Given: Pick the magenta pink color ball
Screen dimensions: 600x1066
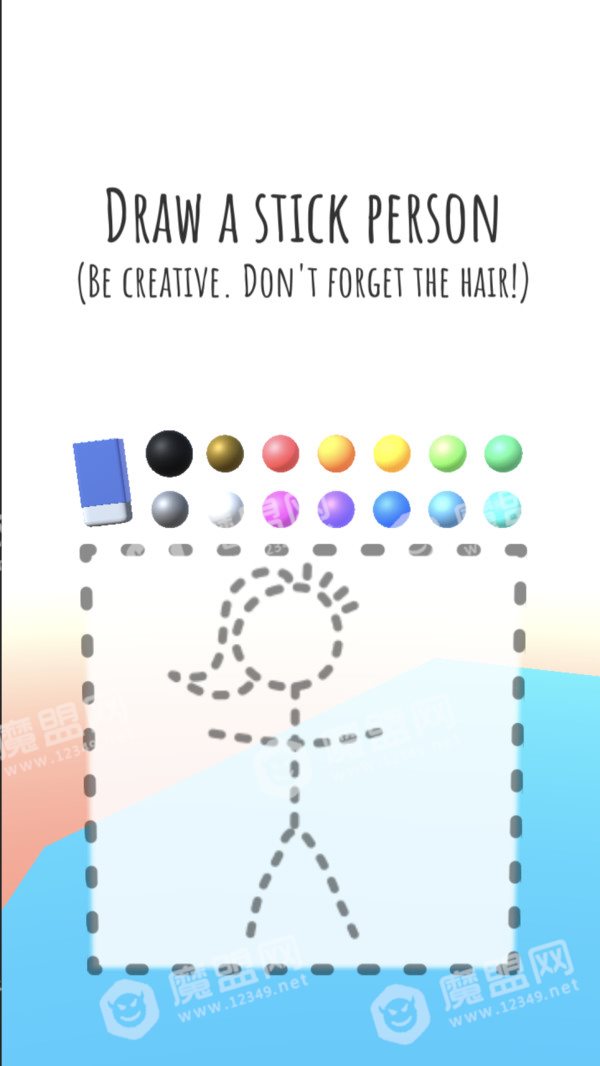Looking at the screenshot, I should point(281,509).
